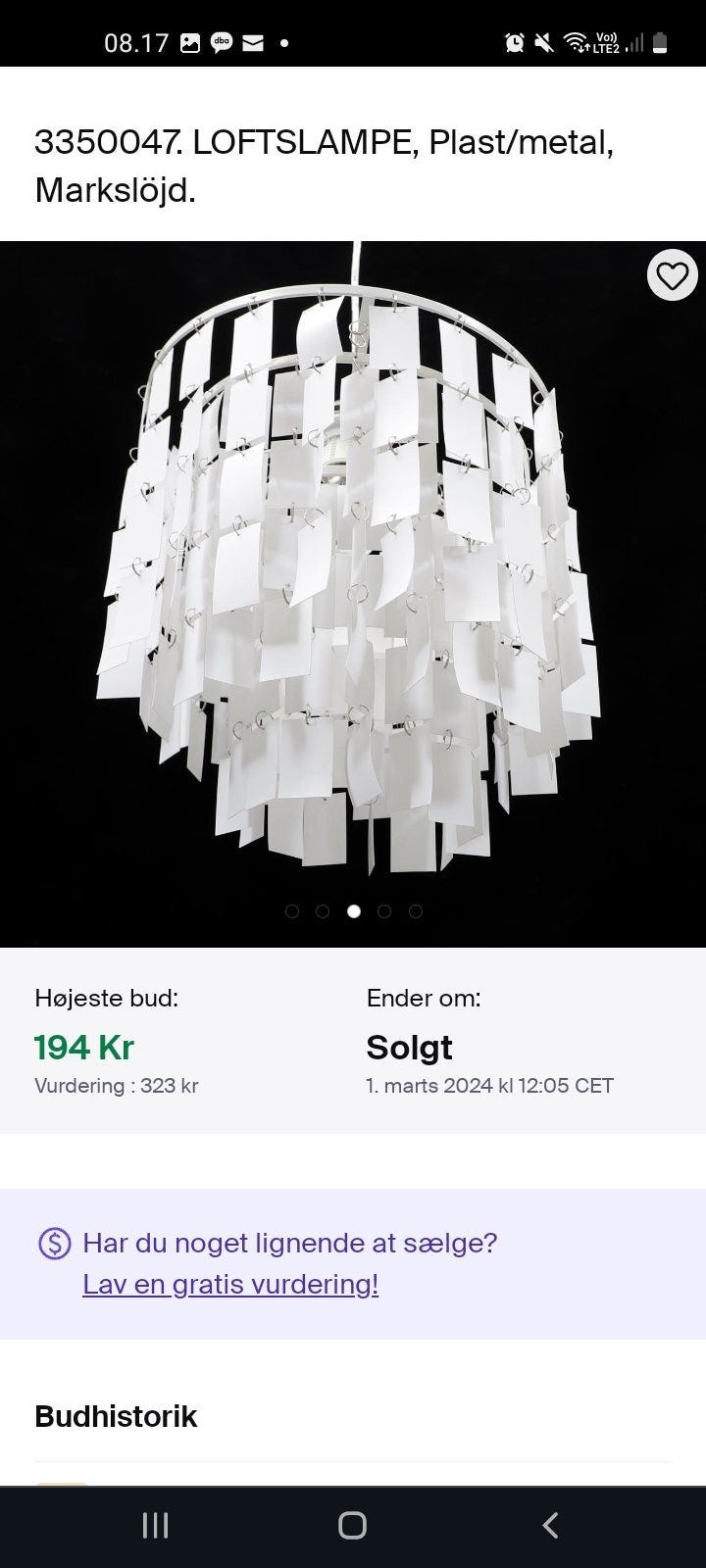Tap the LTE signal strength icon
Image resolution: width=706 pixels, height=1568 pixels.
633,43
